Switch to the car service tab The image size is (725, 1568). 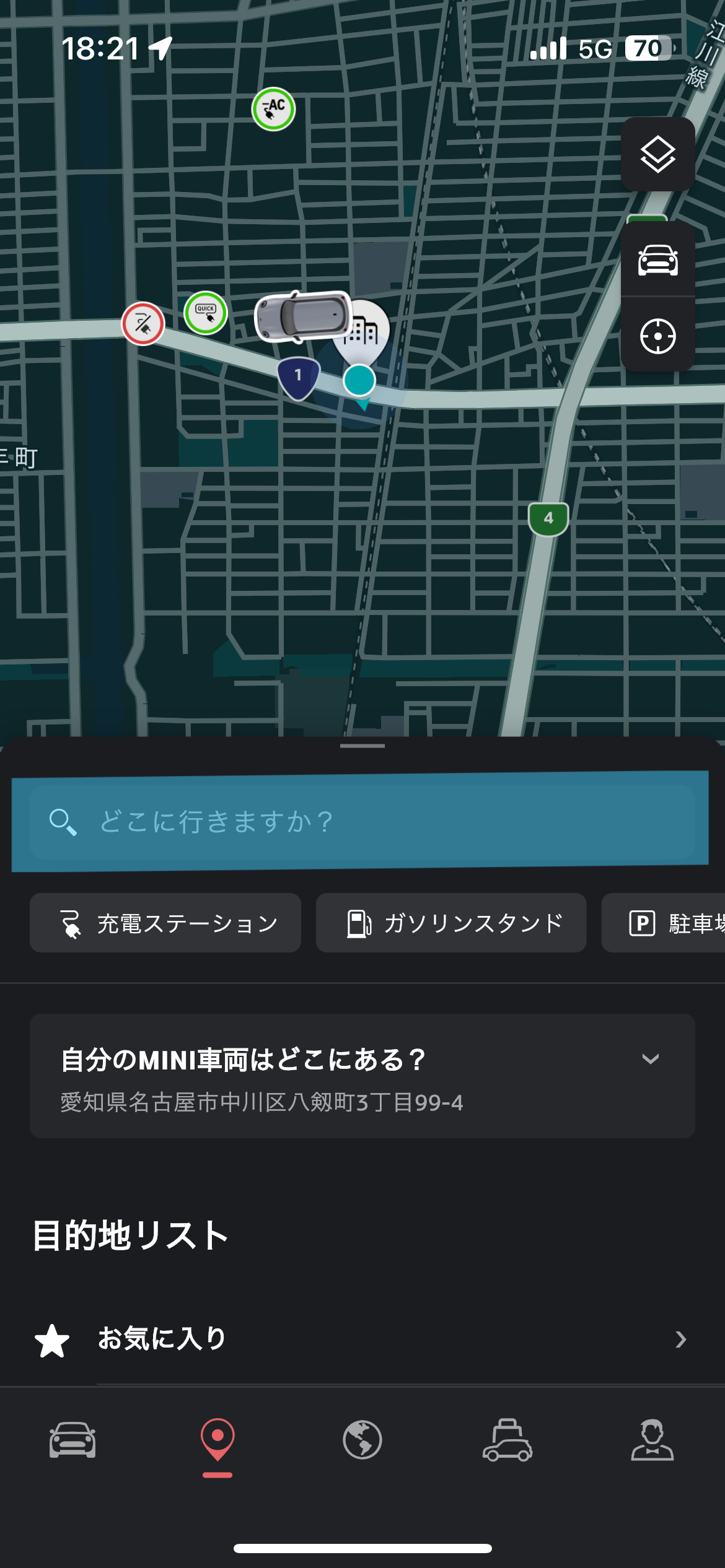(507, 1440)
